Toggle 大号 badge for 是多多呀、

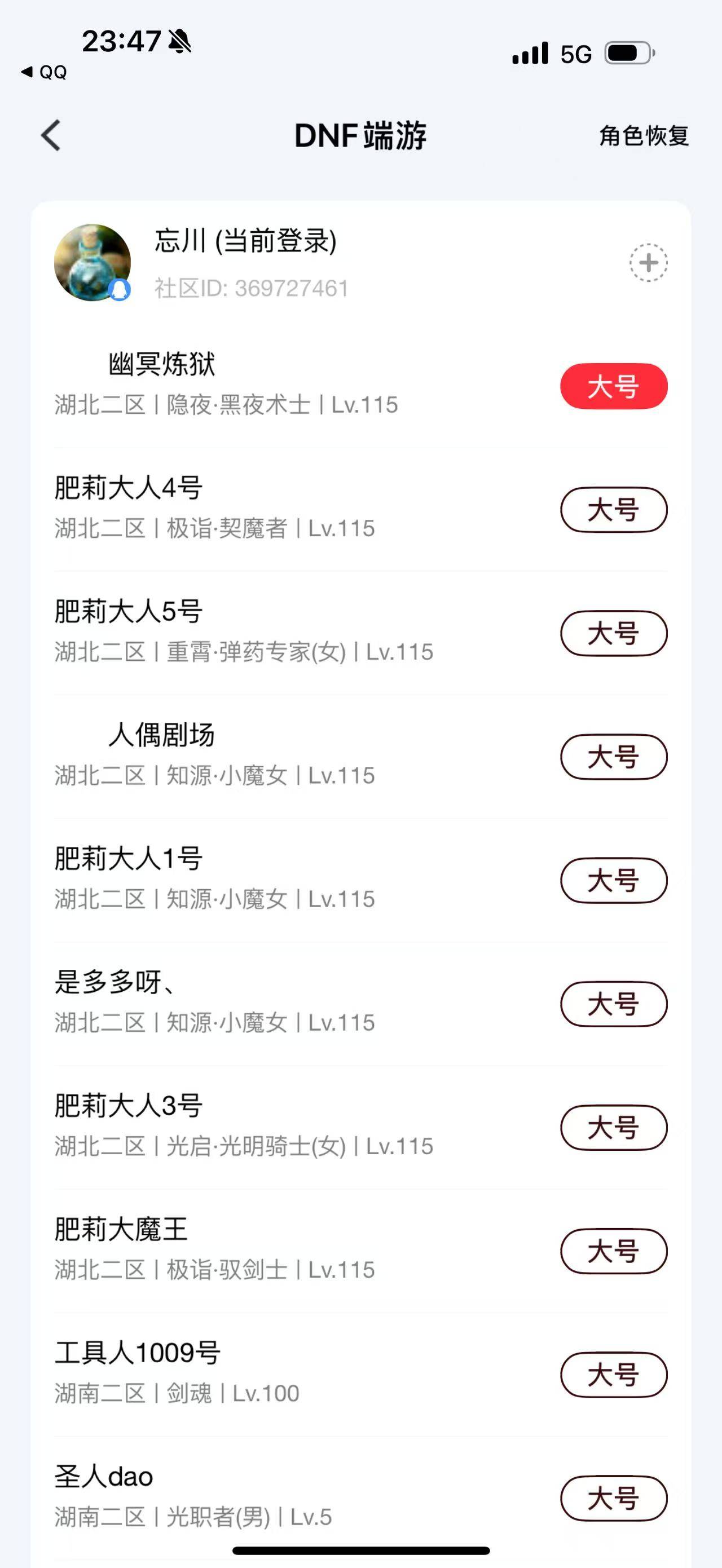[614, 1004]
